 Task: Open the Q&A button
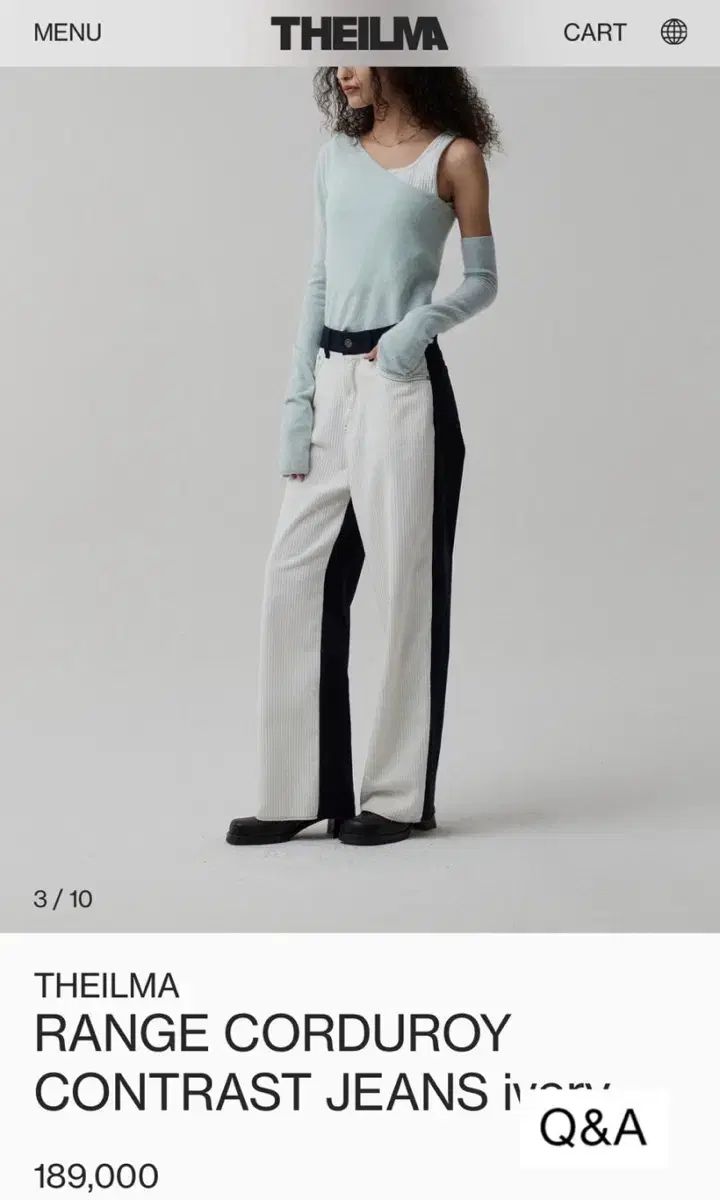click(x=593, y=1128)
